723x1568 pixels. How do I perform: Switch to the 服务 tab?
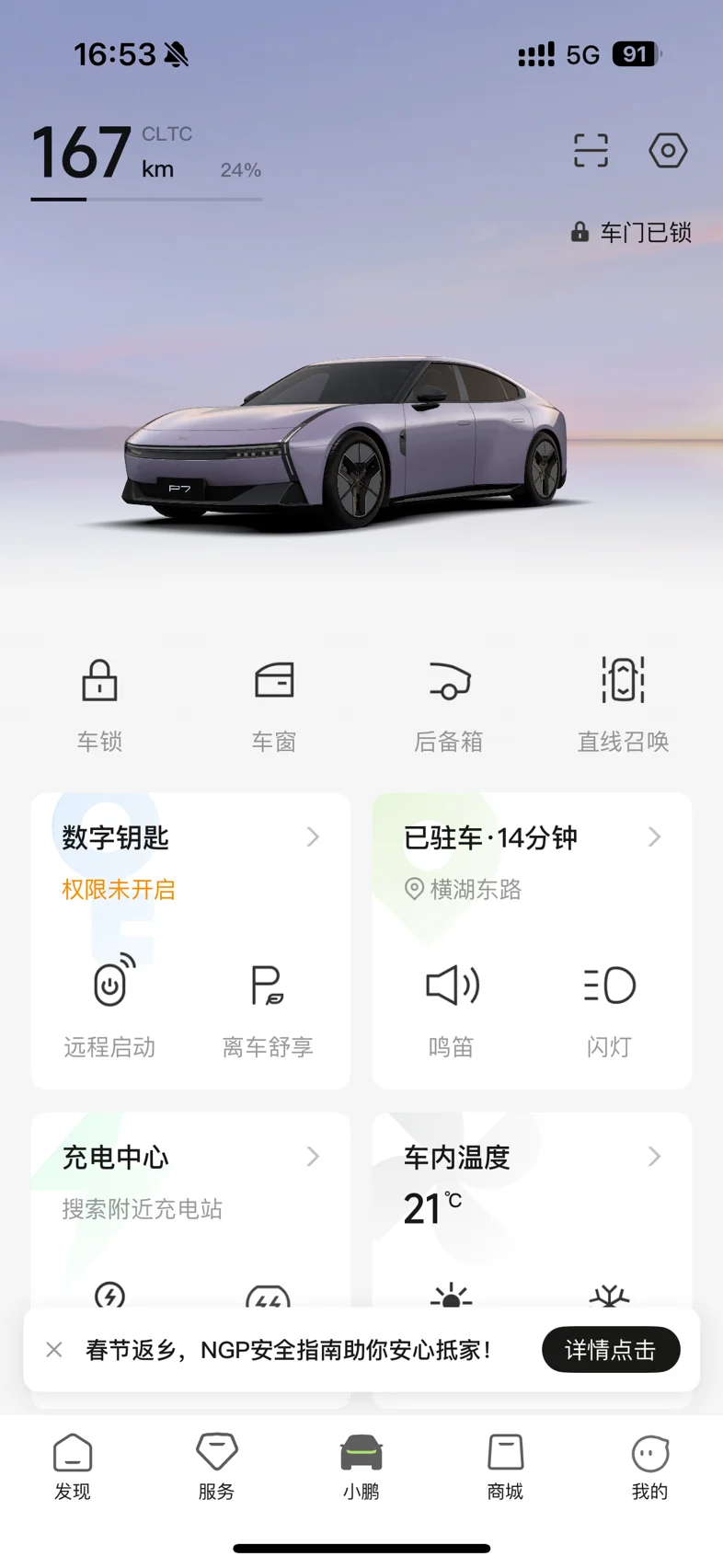(217, 1467)
